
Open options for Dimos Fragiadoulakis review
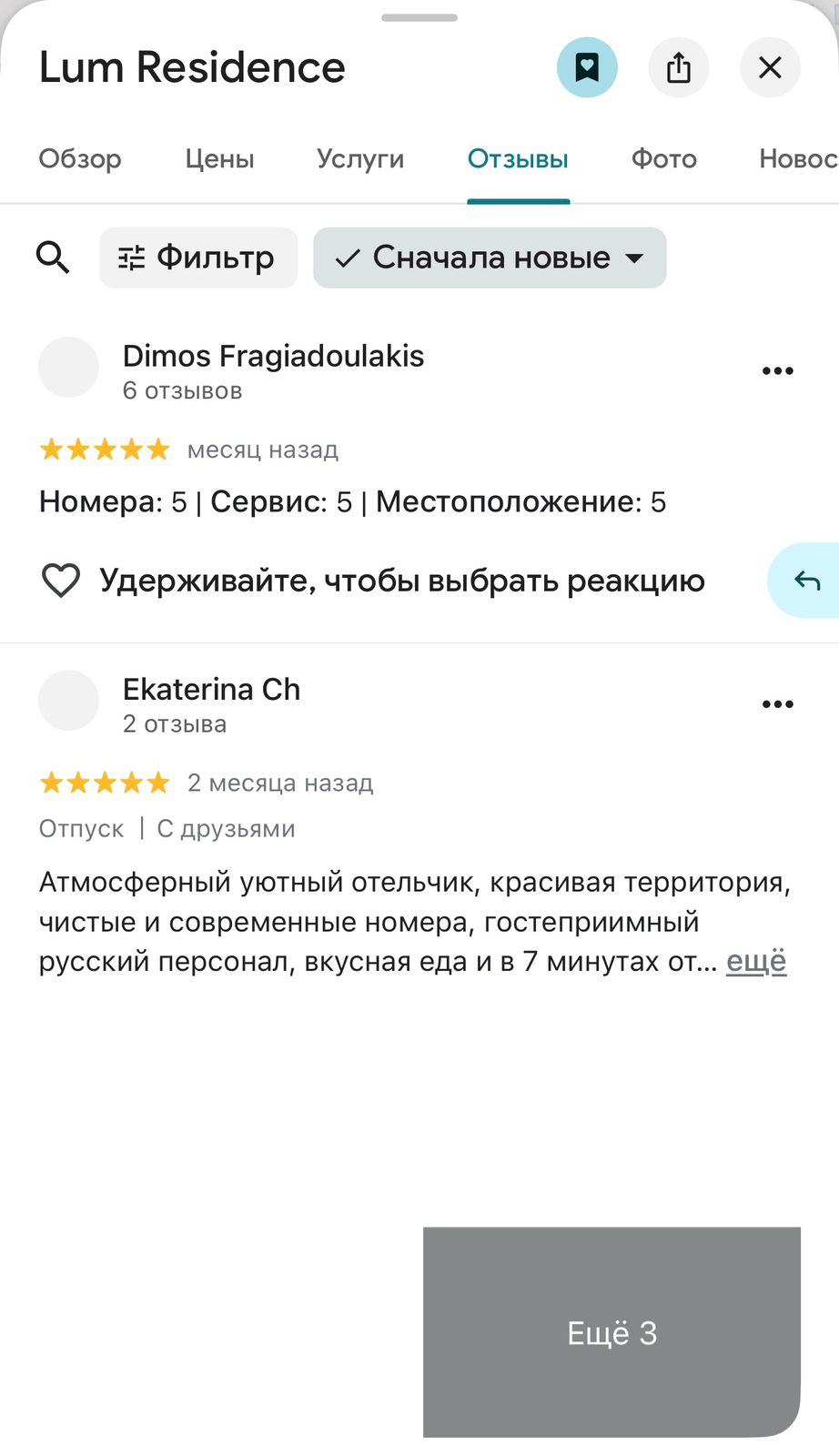point(778,370)
